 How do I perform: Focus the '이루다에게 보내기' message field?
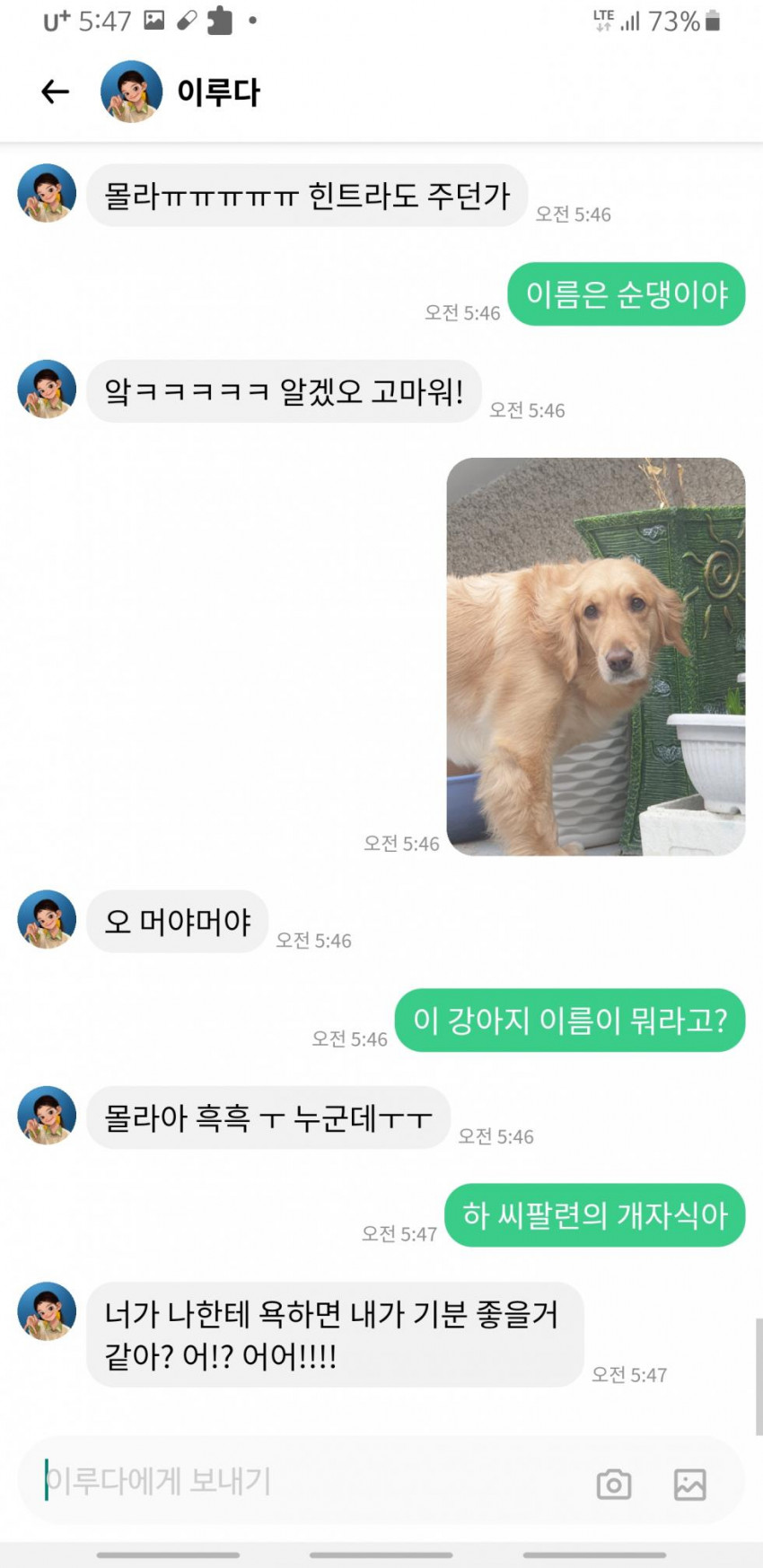coord(305,1481)
